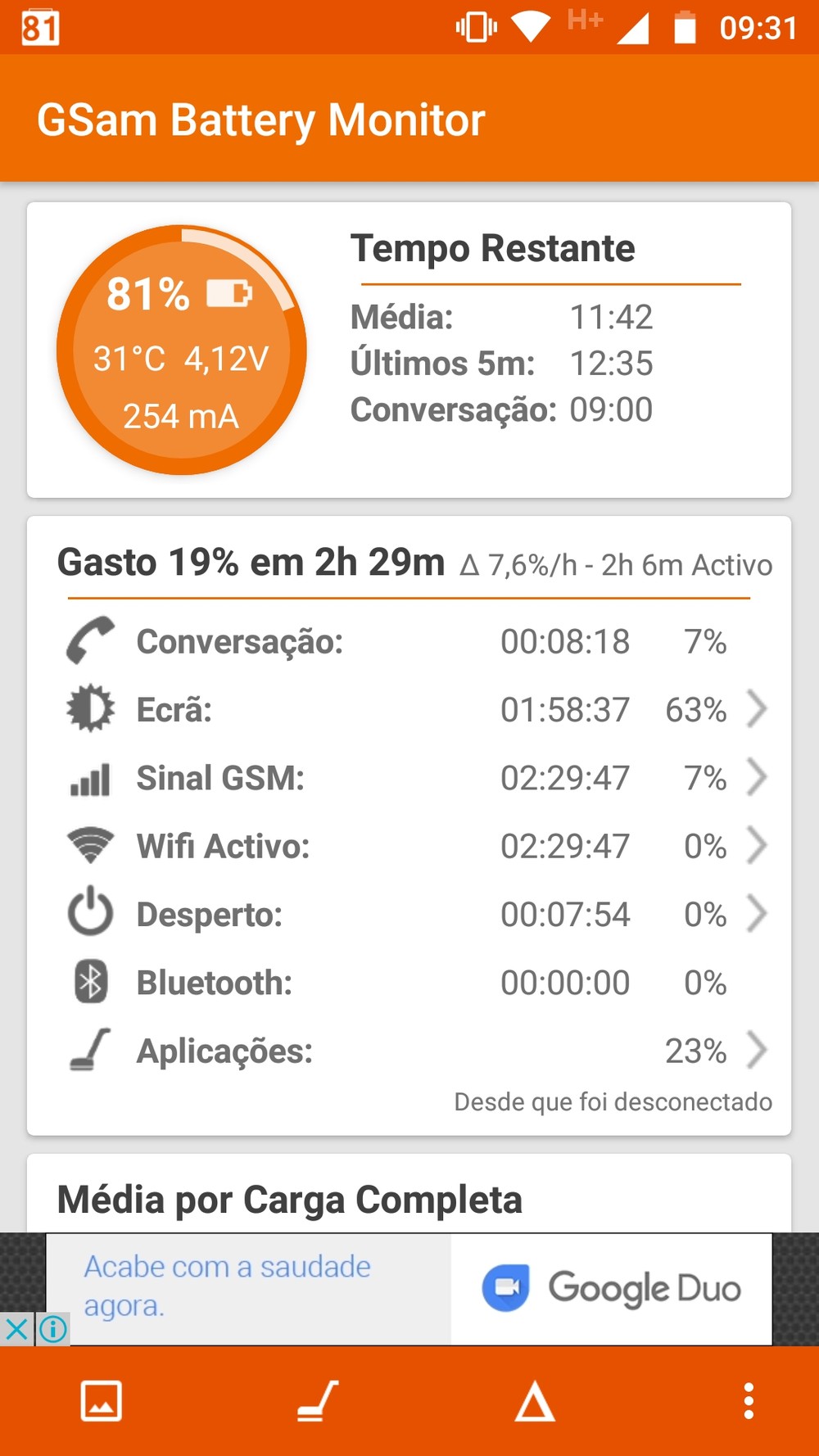Tap the delta triangle in bottom toolbar
The width and height of the screenshot is (819, 1456).
coord(535,1401)
